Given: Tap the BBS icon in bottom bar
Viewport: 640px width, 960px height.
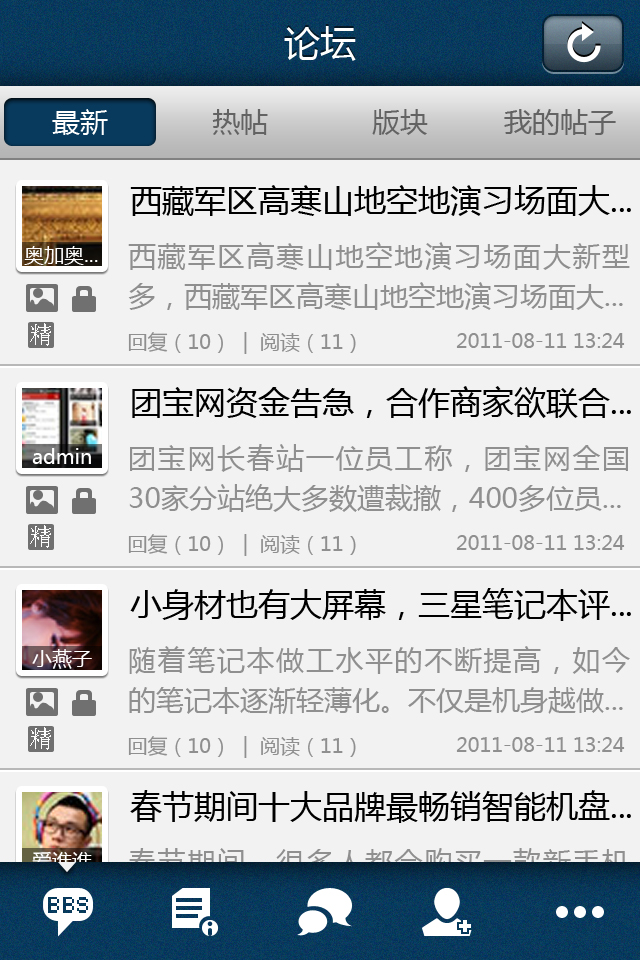Looking at the screenshot, I should click(x=67, y=910).
